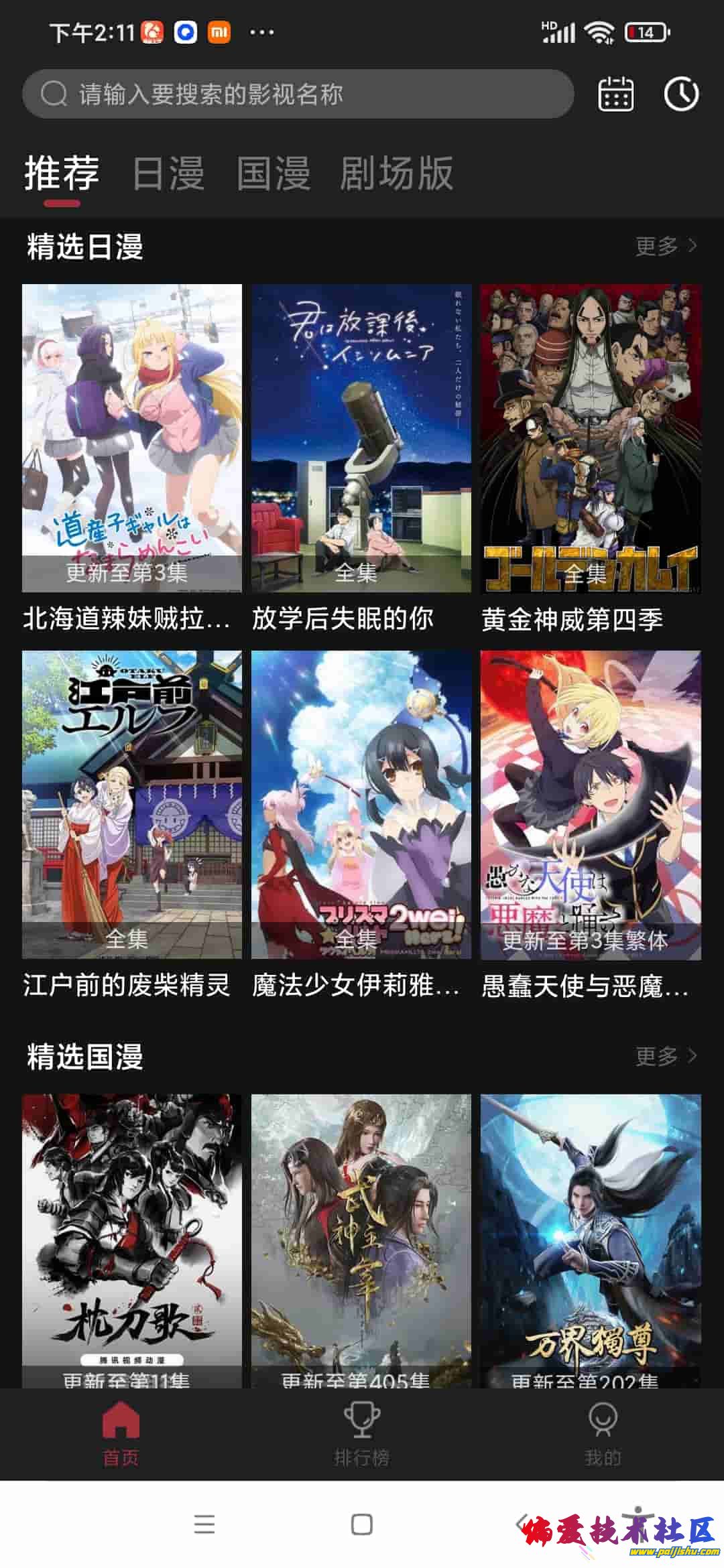Select the 推荐 tab
Screen dimensions: 724x1568
pos(62,174)
